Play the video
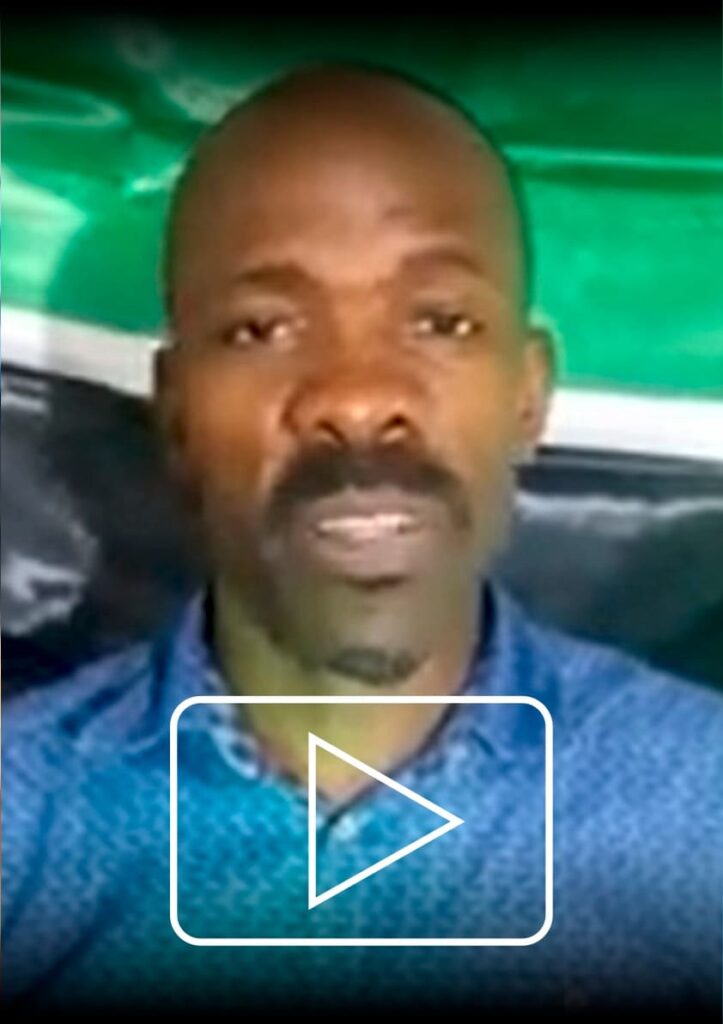 click(x=362, y=820)
